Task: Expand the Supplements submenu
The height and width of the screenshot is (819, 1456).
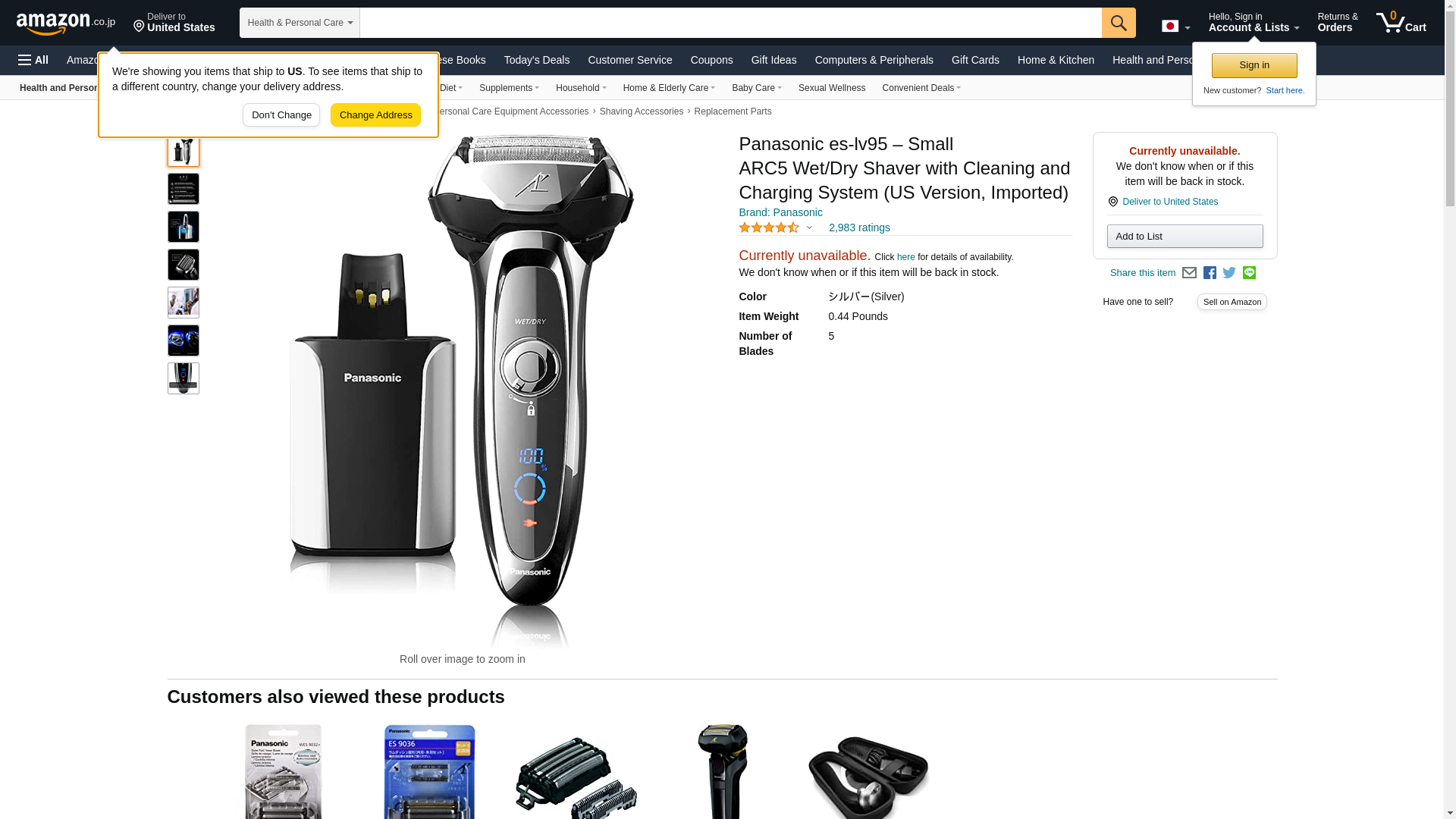Action: 509,88
